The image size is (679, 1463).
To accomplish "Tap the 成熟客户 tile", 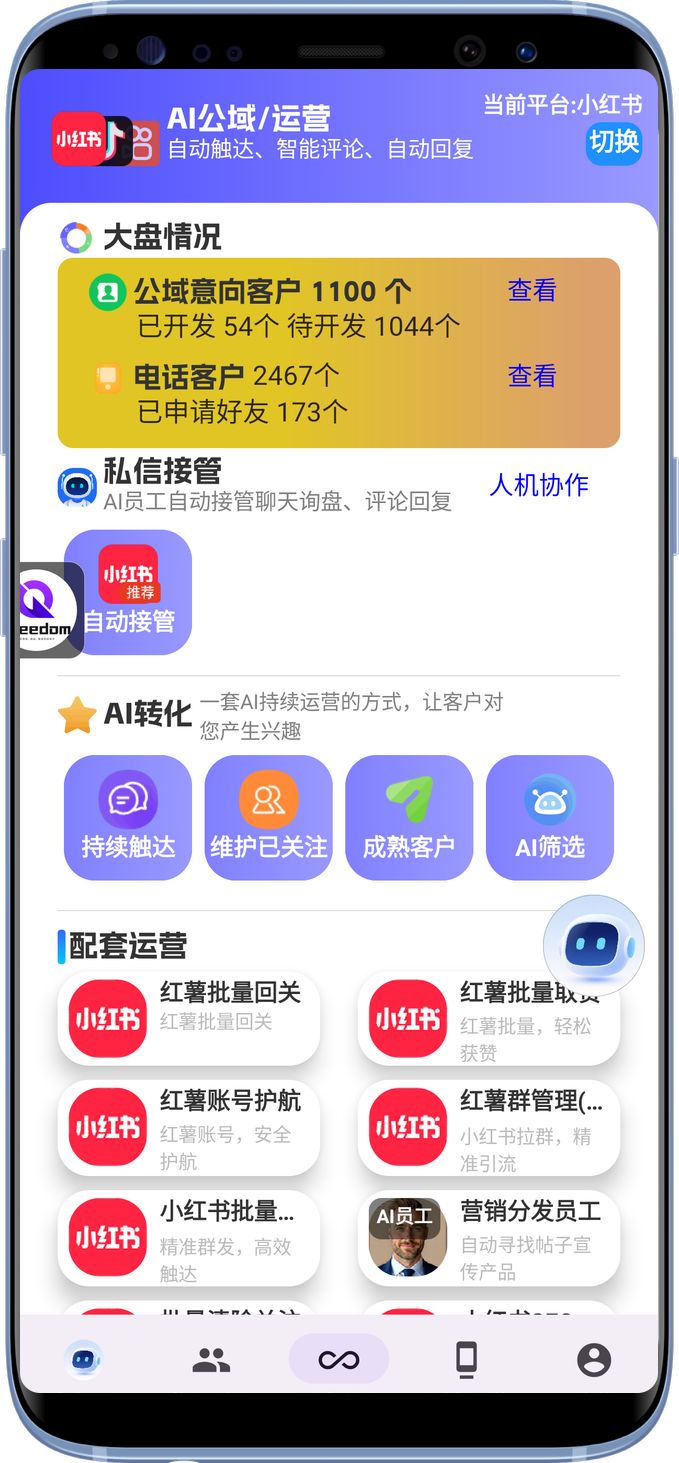I will [x=409, y=818].
